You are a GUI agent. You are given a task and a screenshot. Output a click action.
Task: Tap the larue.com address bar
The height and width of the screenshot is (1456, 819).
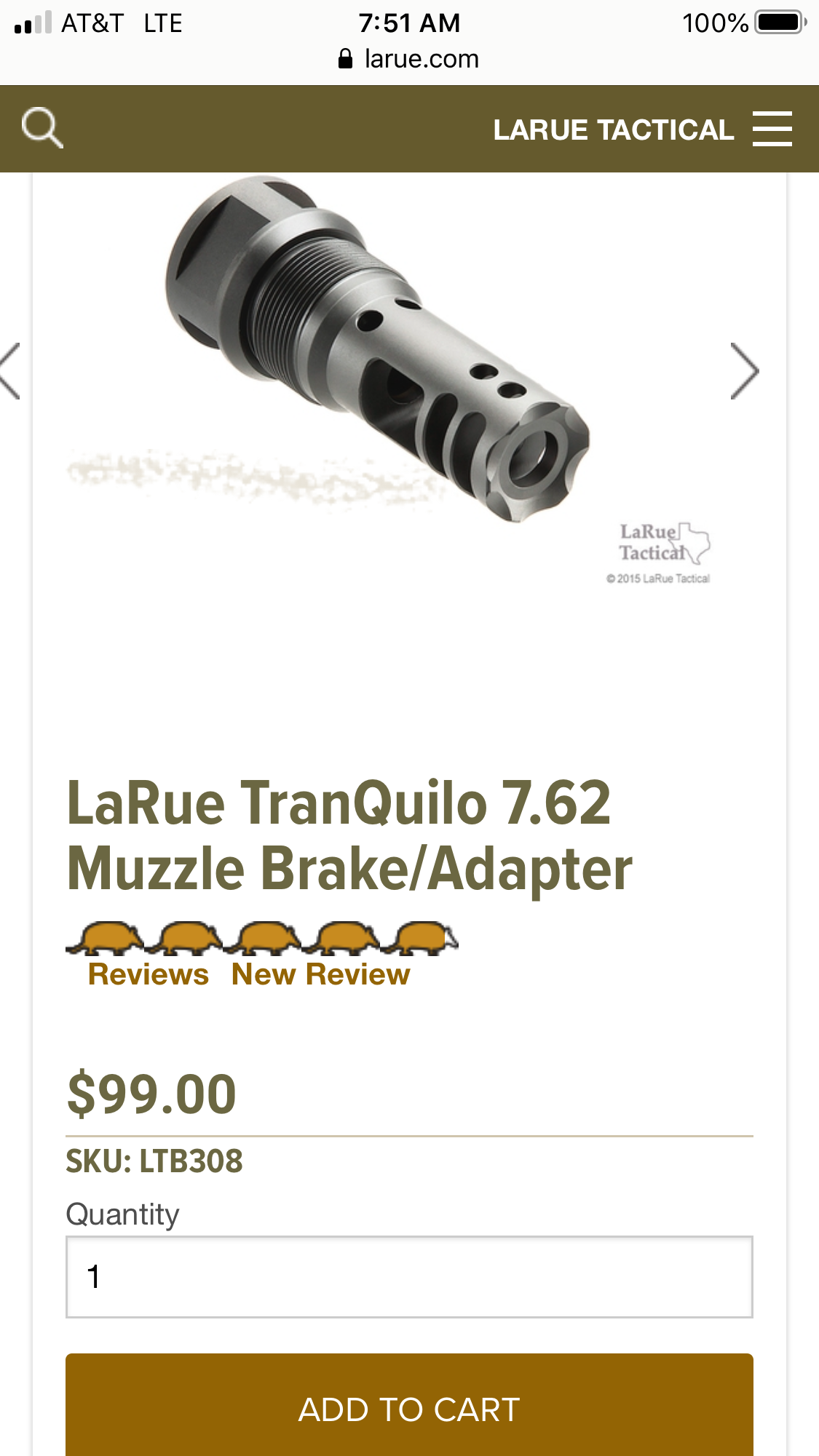point(409,59)
